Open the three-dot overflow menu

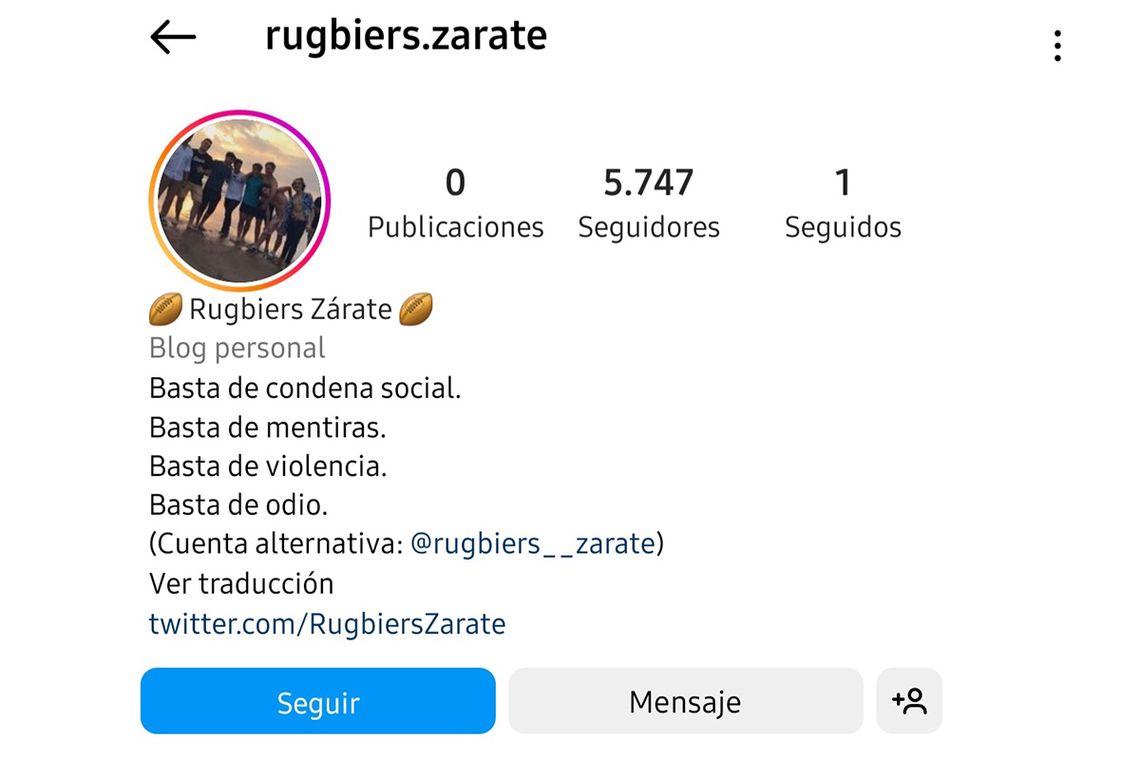click(x=1057, y=46)
